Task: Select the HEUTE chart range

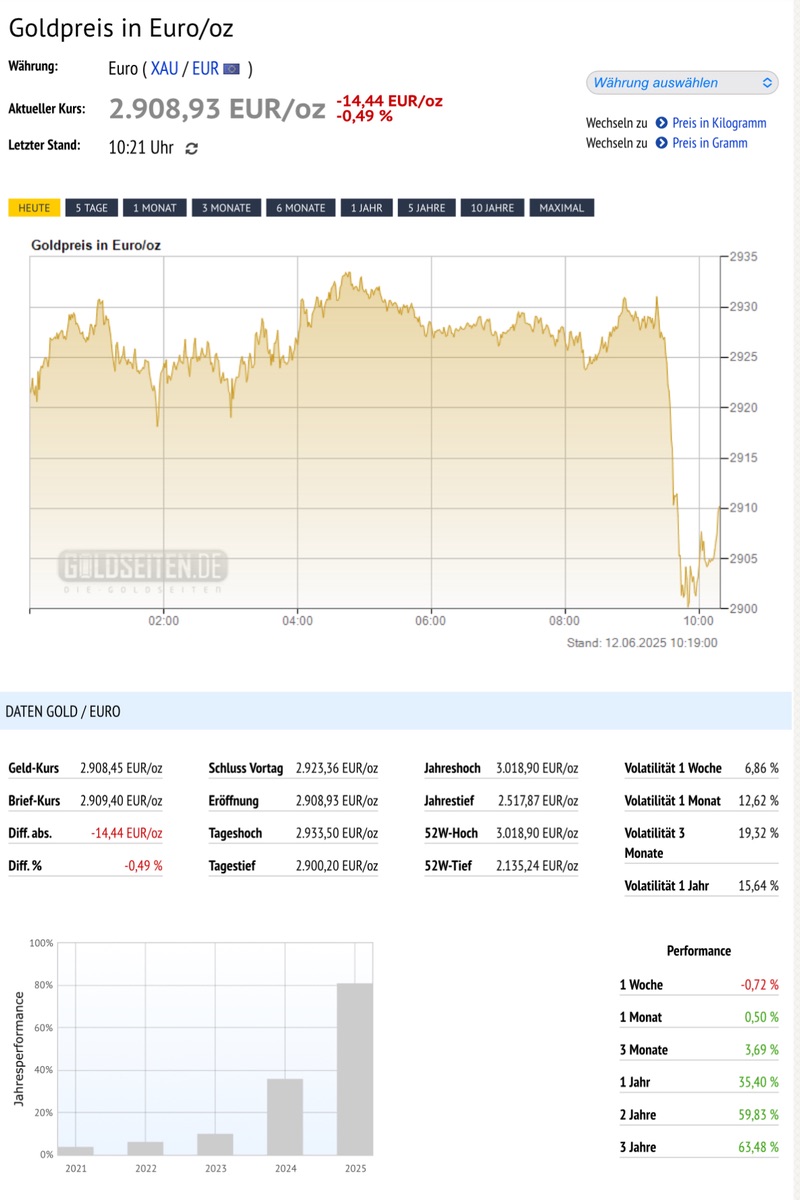Action: [x=34, y=208]
